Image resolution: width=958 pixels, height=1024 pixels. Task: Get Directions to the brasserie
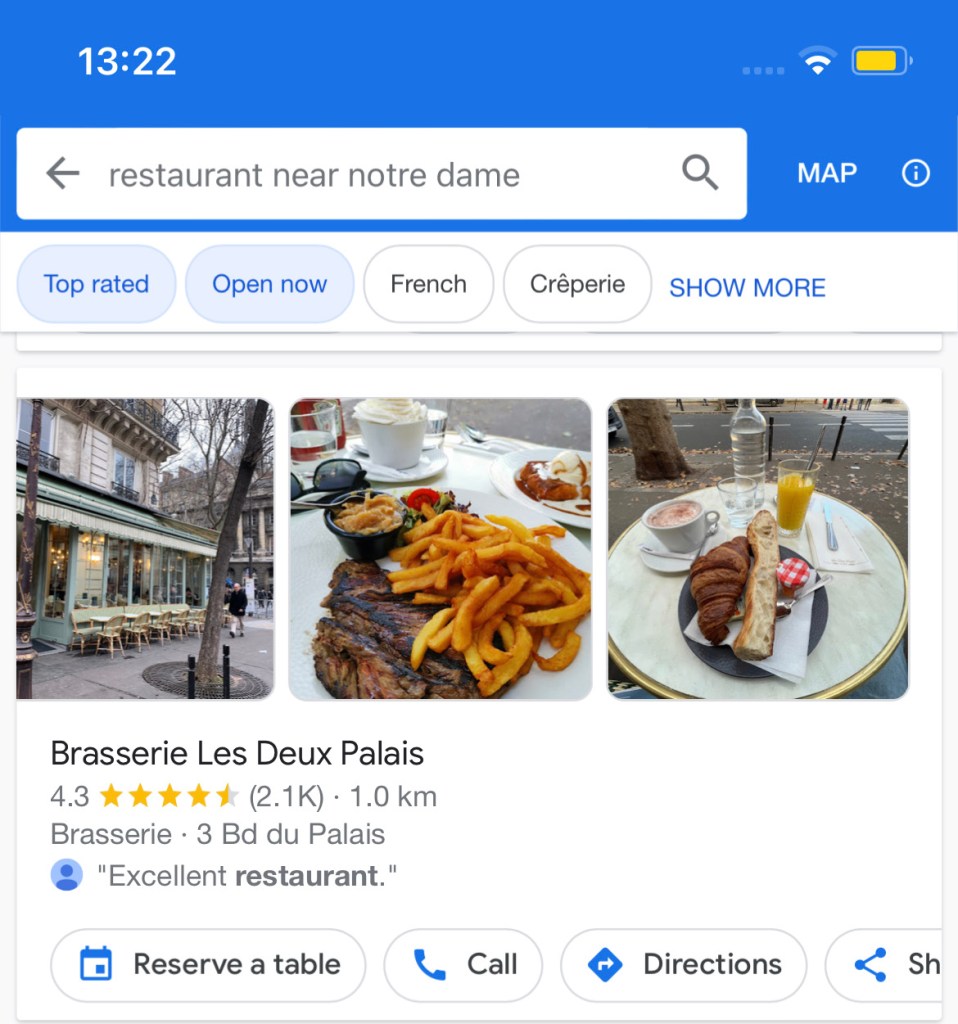click(x=683, y=965)
